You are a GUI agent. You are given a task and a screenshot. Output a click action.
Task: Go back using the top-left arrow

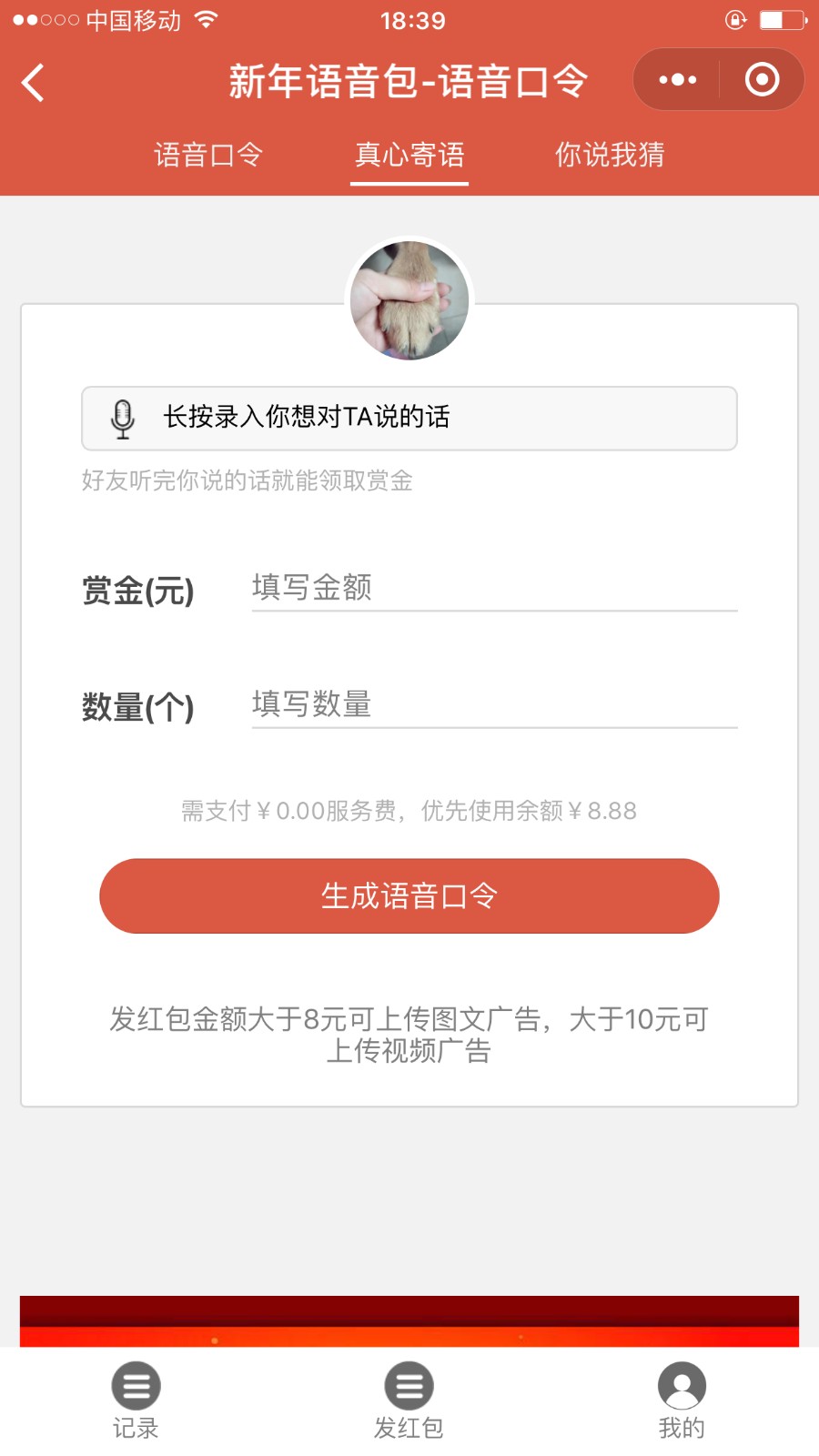(33, 83)
